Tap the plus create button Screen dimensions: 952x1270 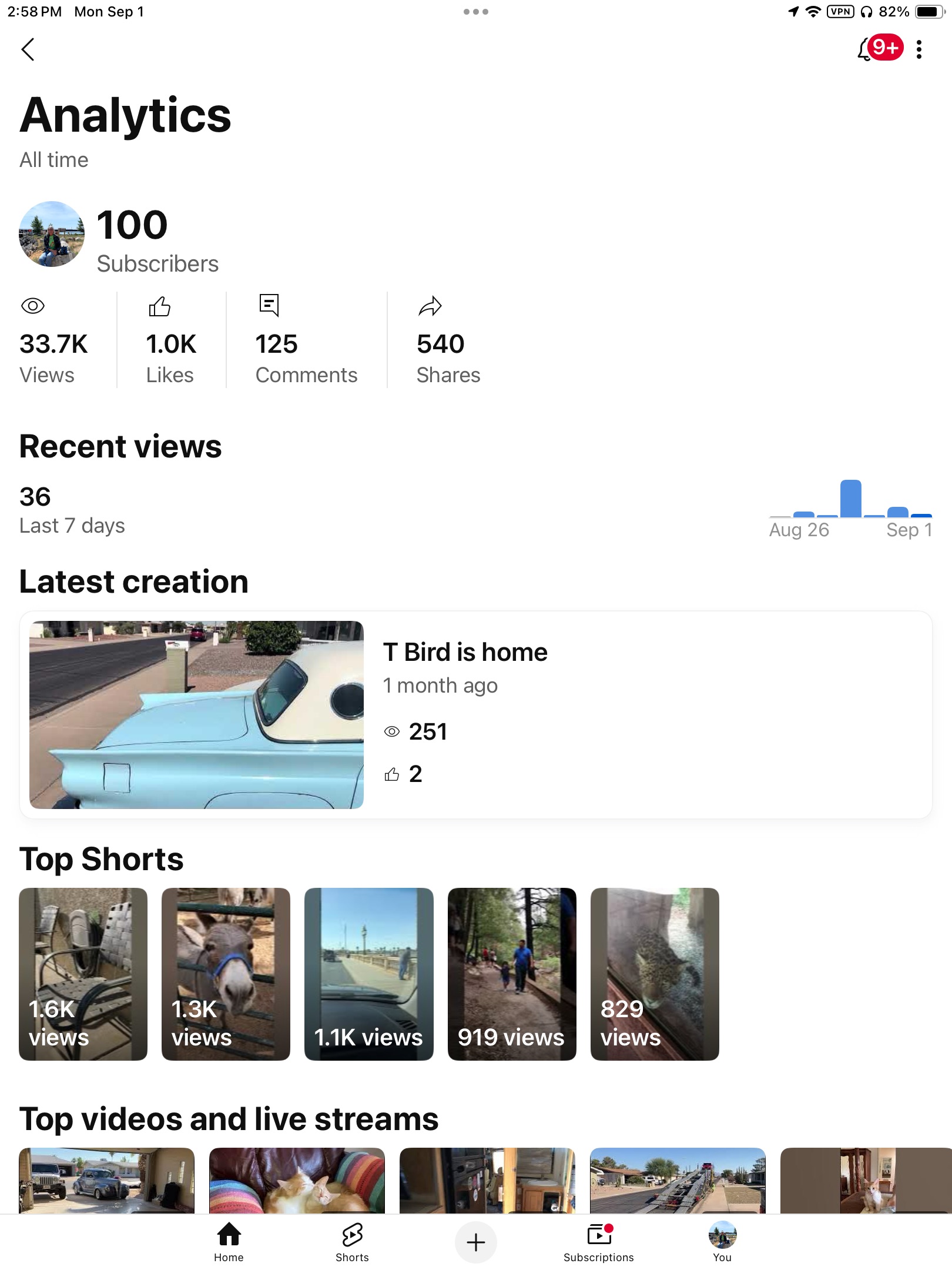(475, 1242)
